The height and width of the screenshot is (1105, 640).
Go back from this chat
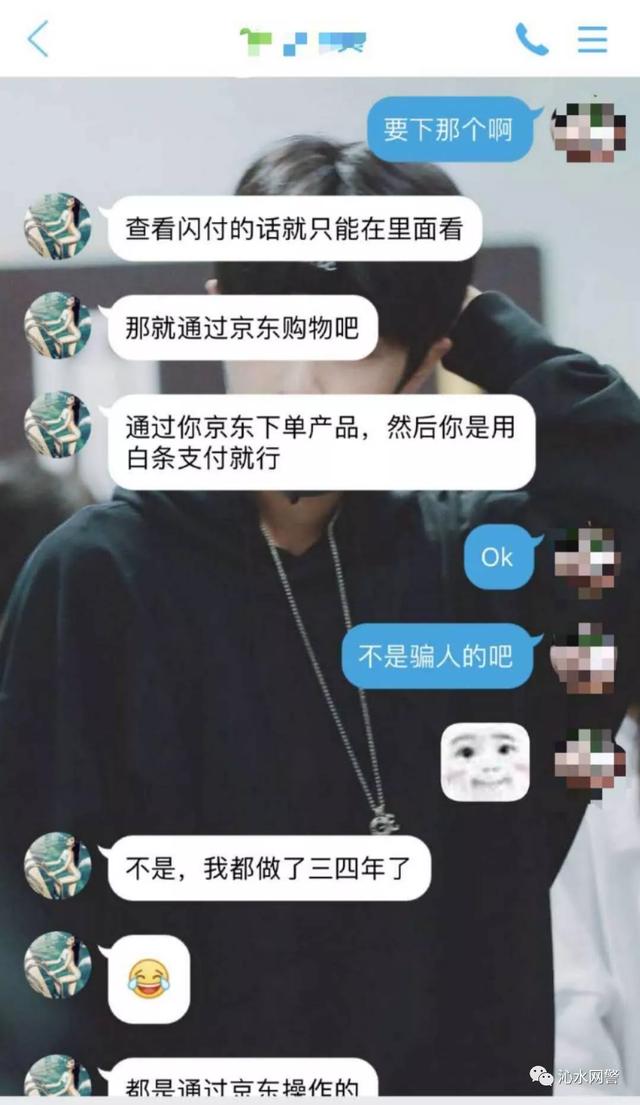coord(38,39)
